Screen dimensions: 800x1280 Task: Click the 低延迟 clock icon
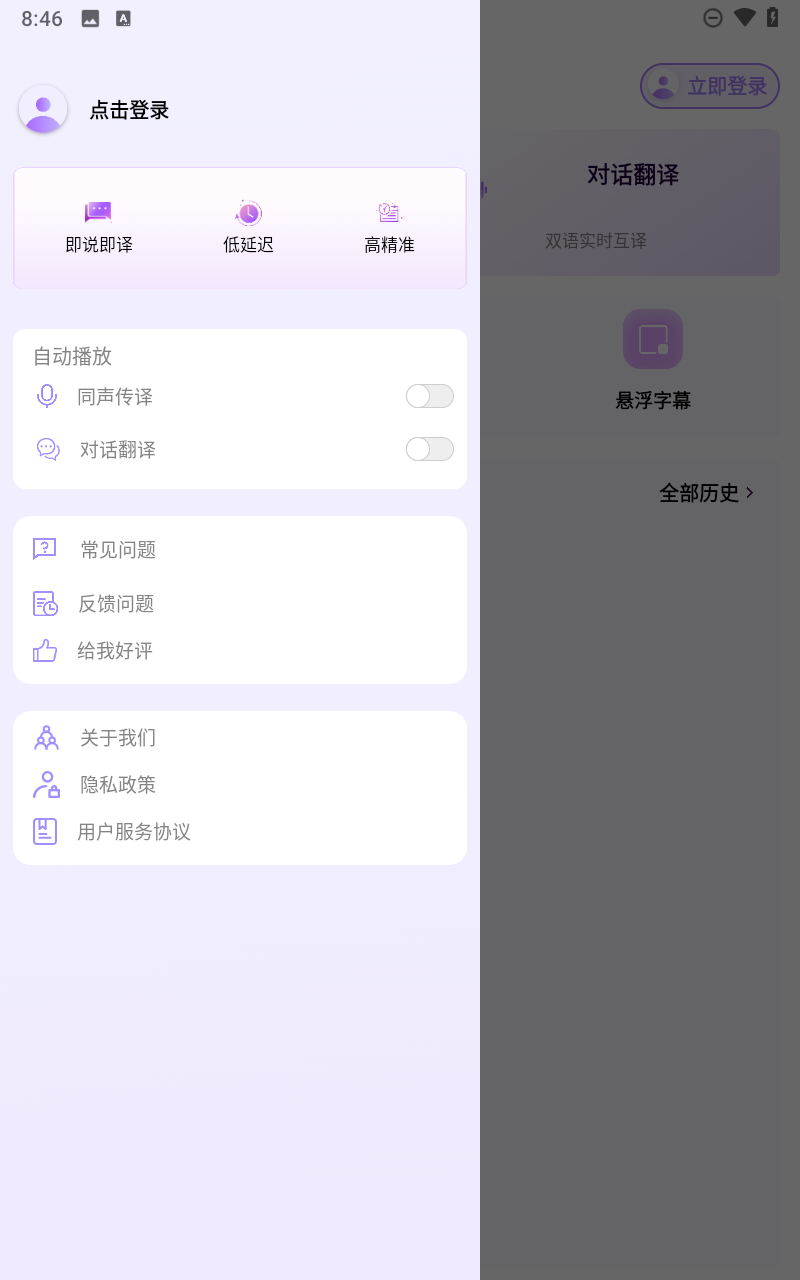[x=247, y=213]
